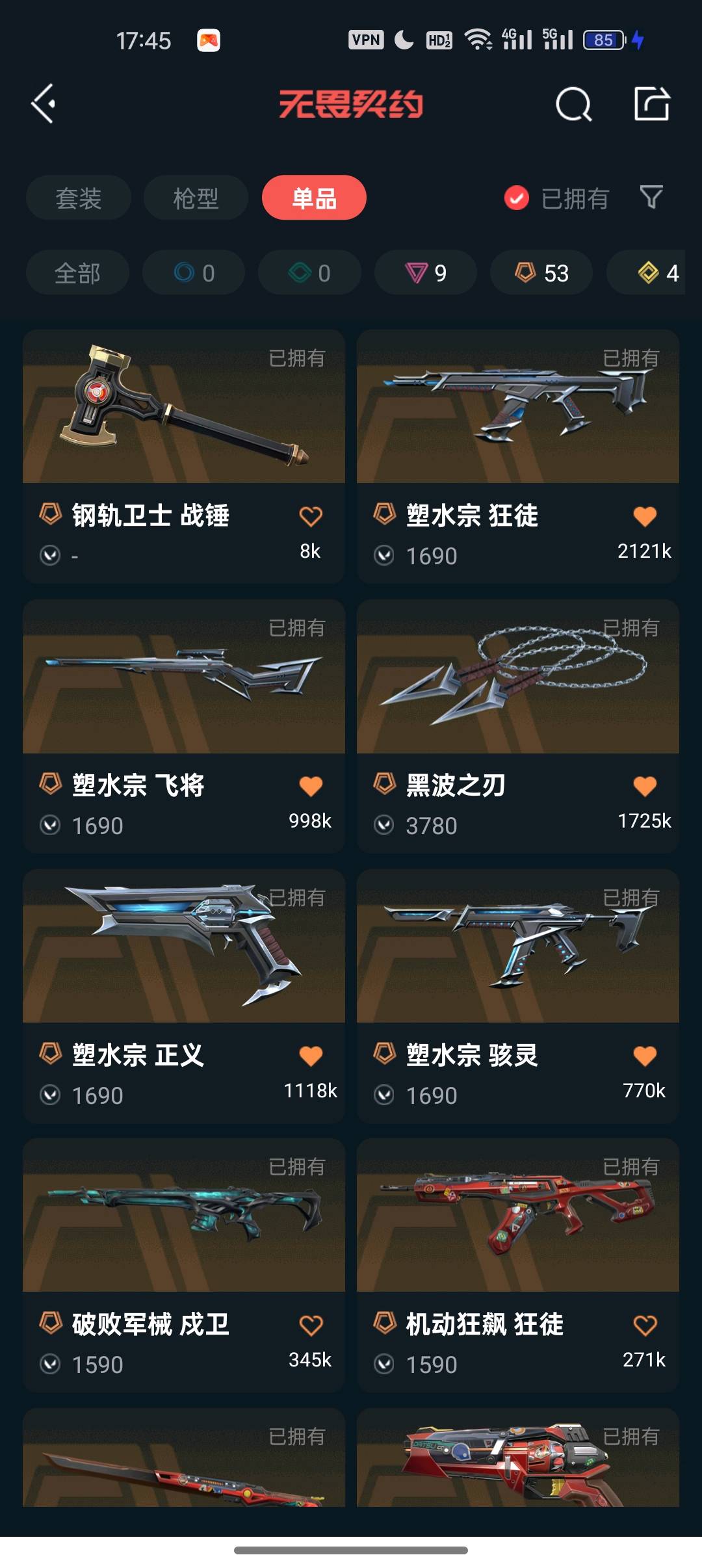The height and width of the screenshot is (1568, 702).
Task: Switch to the 套装 tab
Action: coord(79,198)
